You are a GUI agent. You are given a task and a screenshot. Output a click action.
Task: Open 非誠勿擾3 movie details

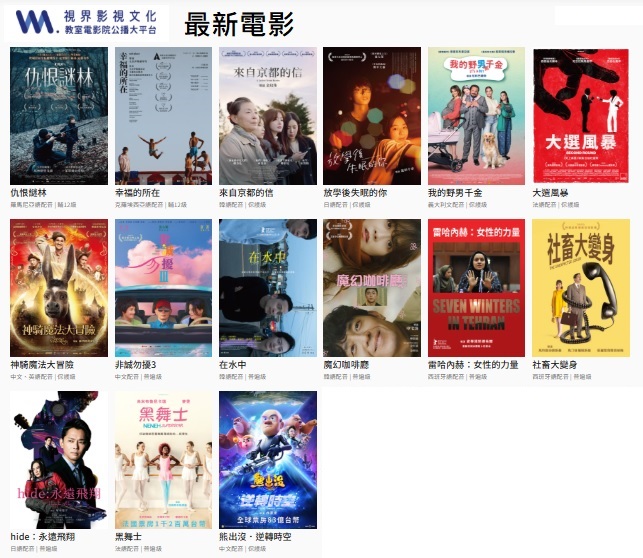[163, 288]
